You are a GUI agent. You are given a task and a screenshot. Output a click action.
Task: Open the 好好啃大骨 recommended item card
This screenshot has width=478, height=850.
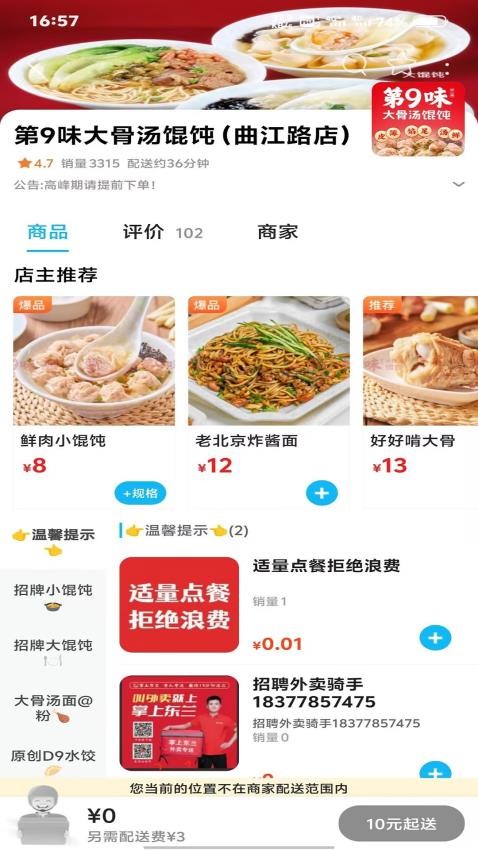pyautogui.click(x=421, y=402)
